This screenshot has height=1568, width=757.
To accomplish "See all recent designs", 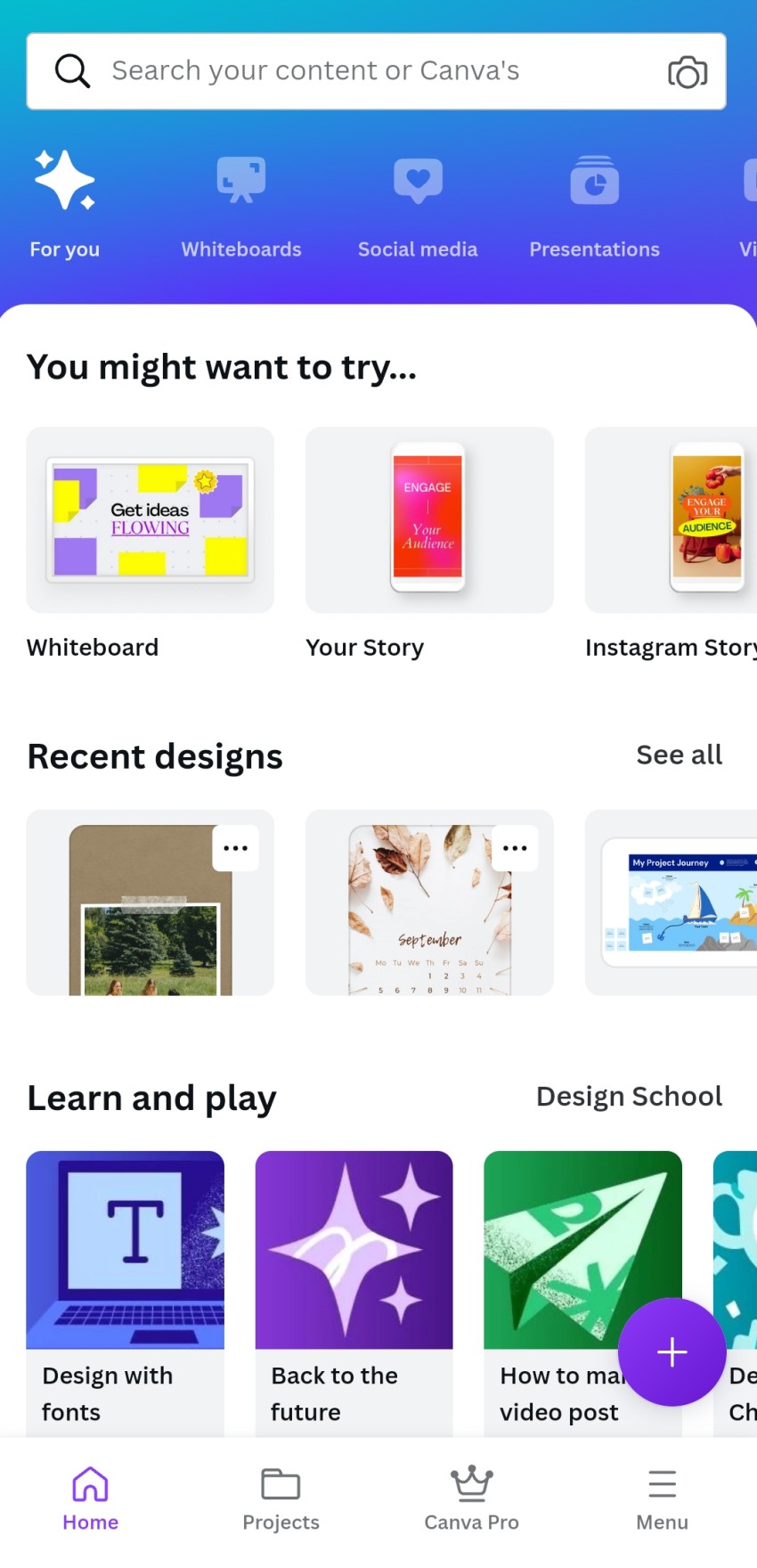I will pos(679,755).
